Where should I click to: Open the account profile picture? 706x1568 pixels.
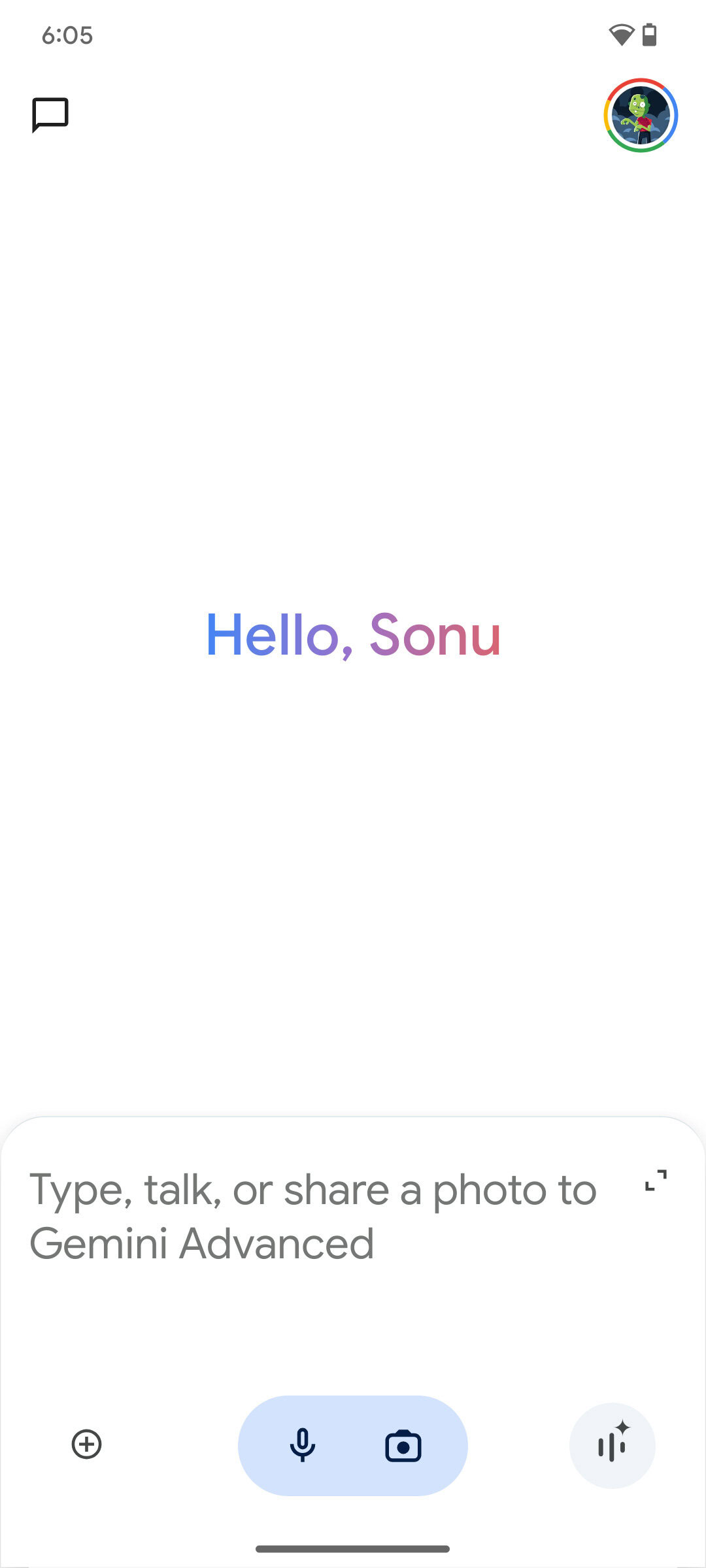[641, 116]
